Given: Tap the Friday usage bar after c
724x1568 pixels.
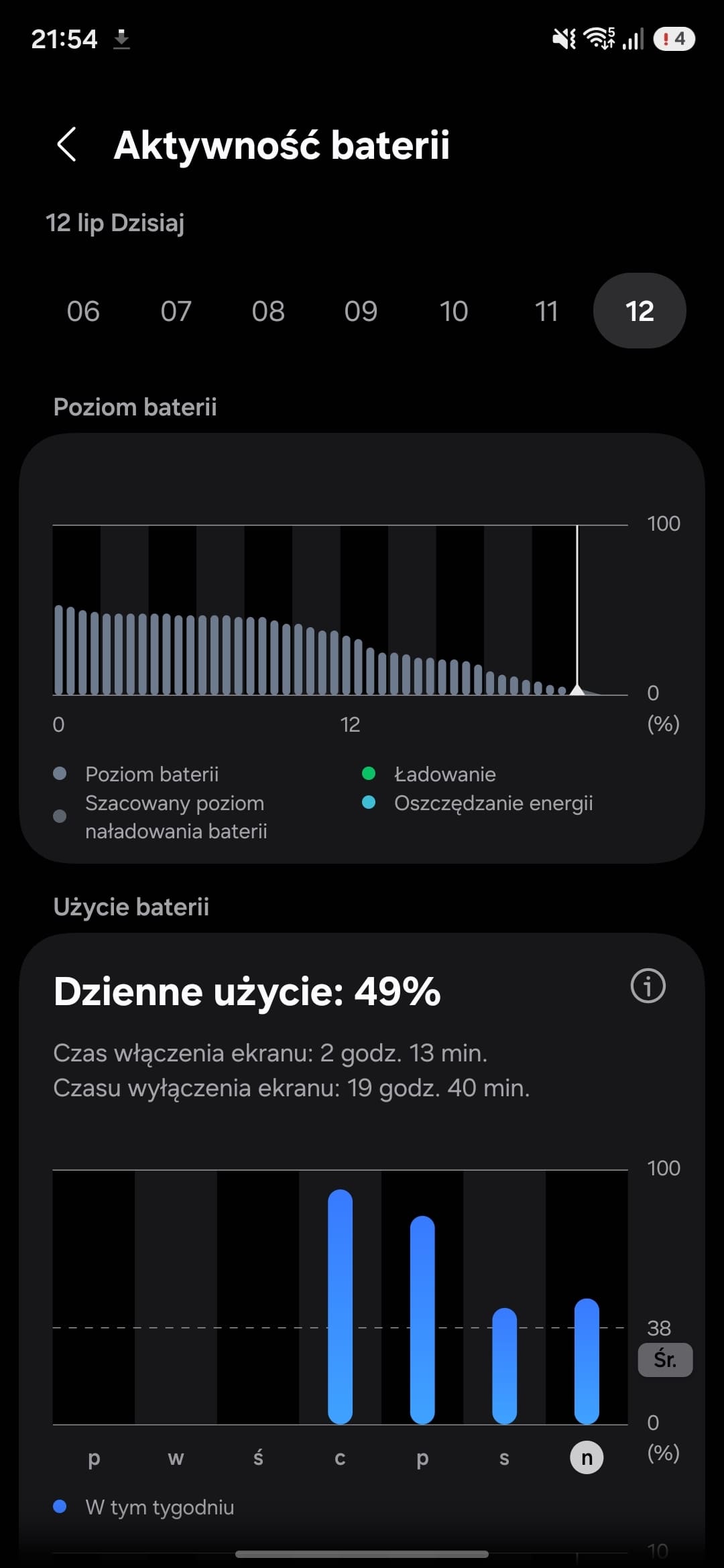Looking at the screenshot, I should click(422, 1319).
